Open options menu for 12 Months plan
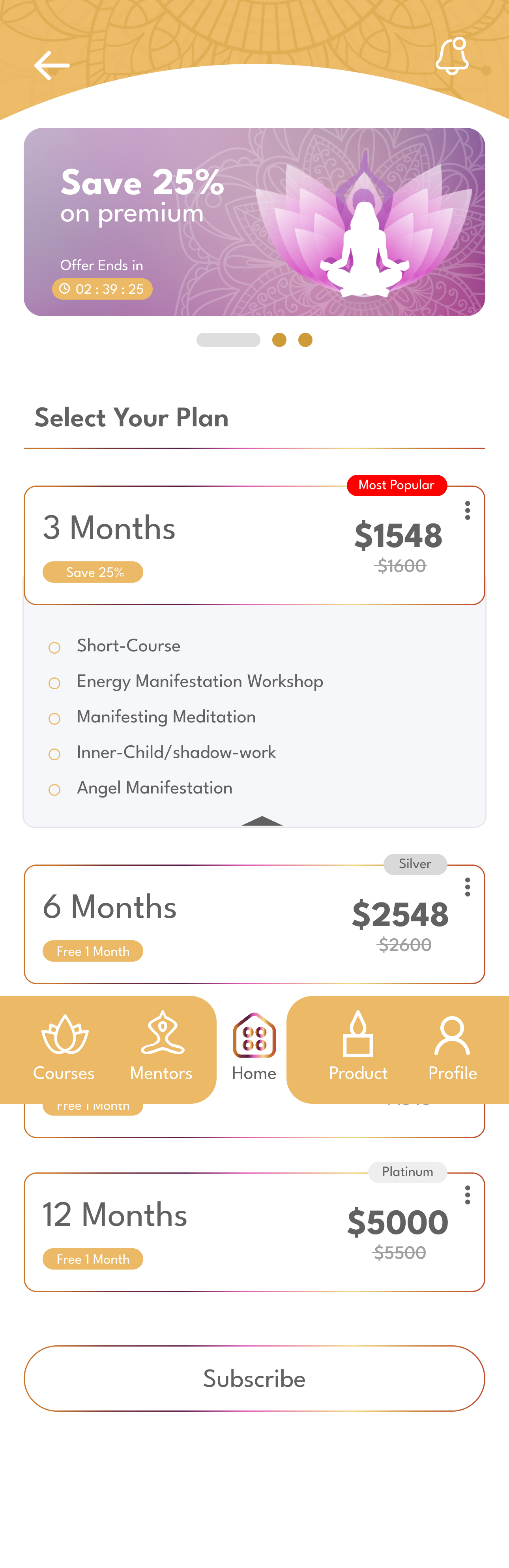509x1568 pixels. [467, 1195]
